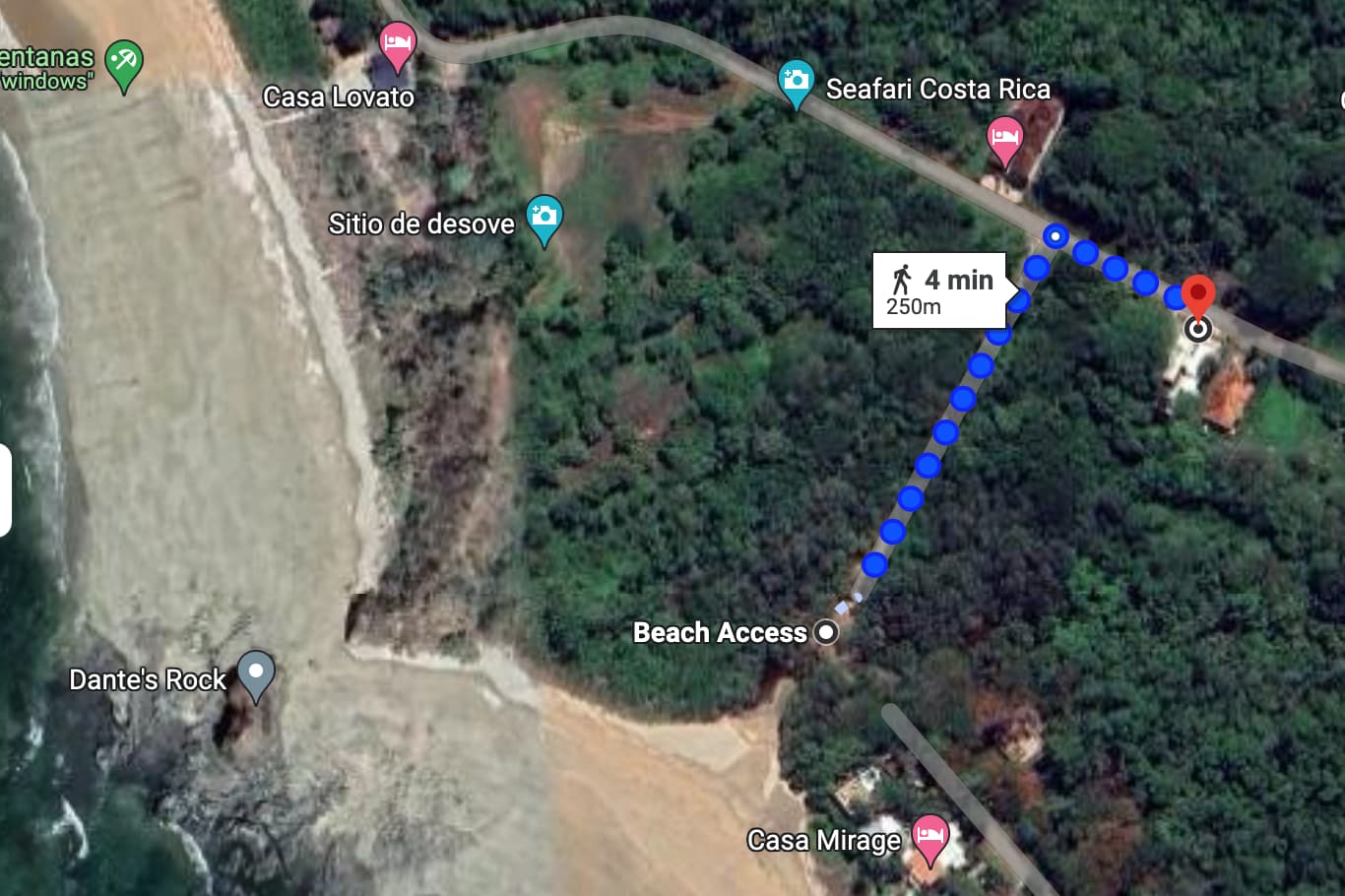1345x896 pixels.
Task: Open the Dante's Rock place marker
Action: [x=256, y=673]
